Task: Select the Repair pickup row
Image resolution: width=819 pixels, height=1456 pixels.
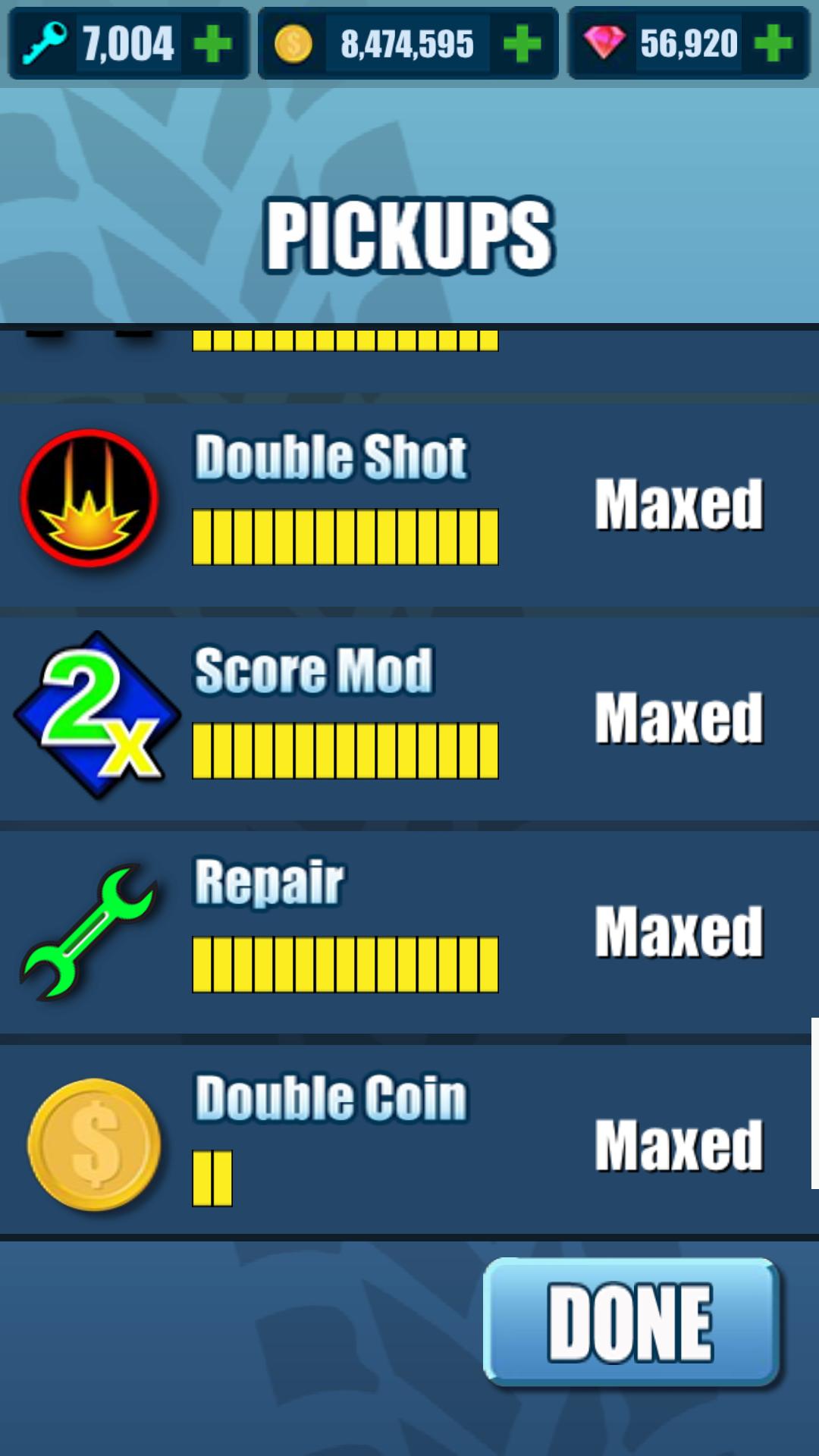Action: [x=409, y=932]
